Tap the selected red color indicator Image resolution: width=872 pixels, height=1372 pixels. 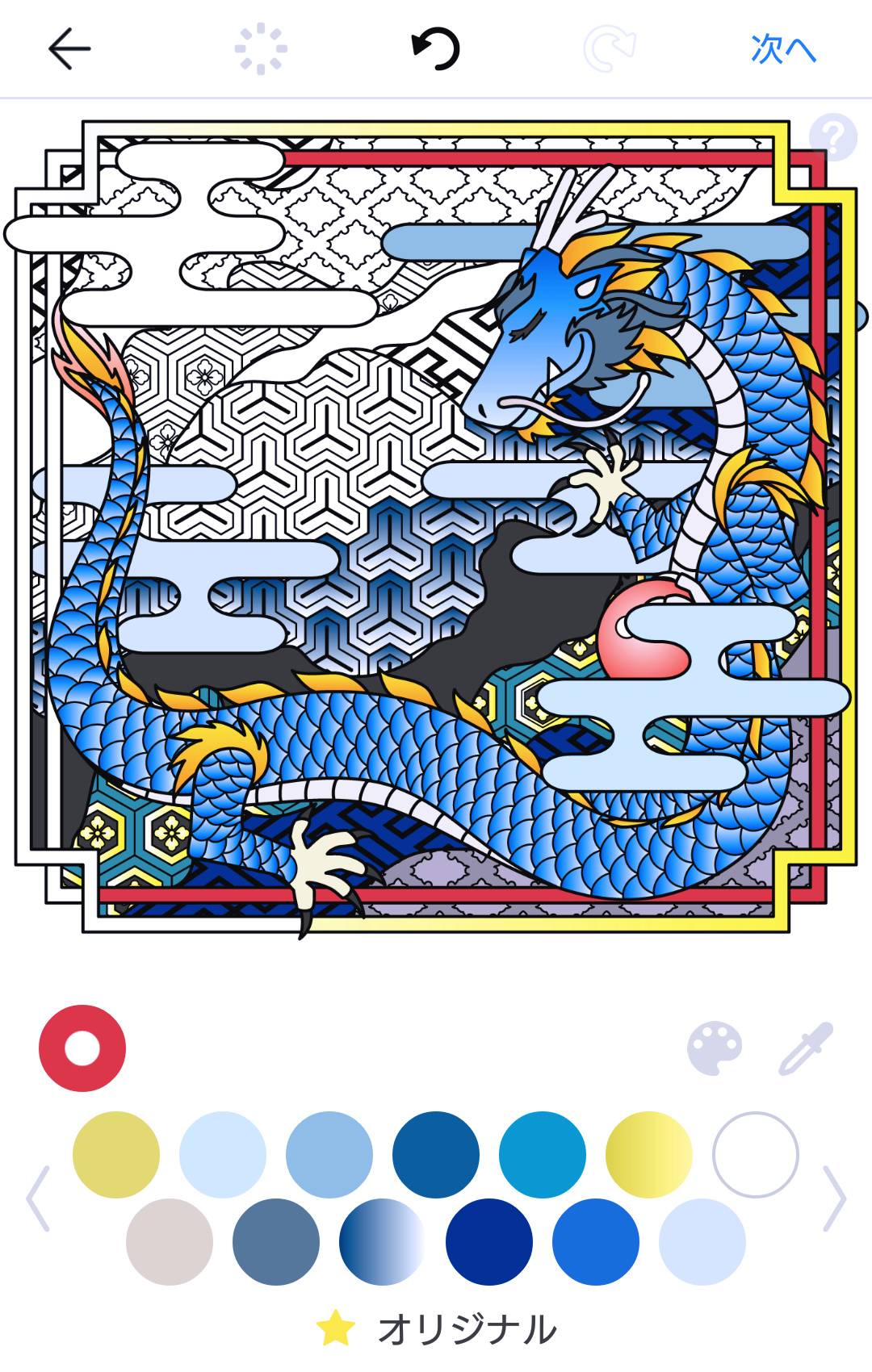click(82, 1048)
